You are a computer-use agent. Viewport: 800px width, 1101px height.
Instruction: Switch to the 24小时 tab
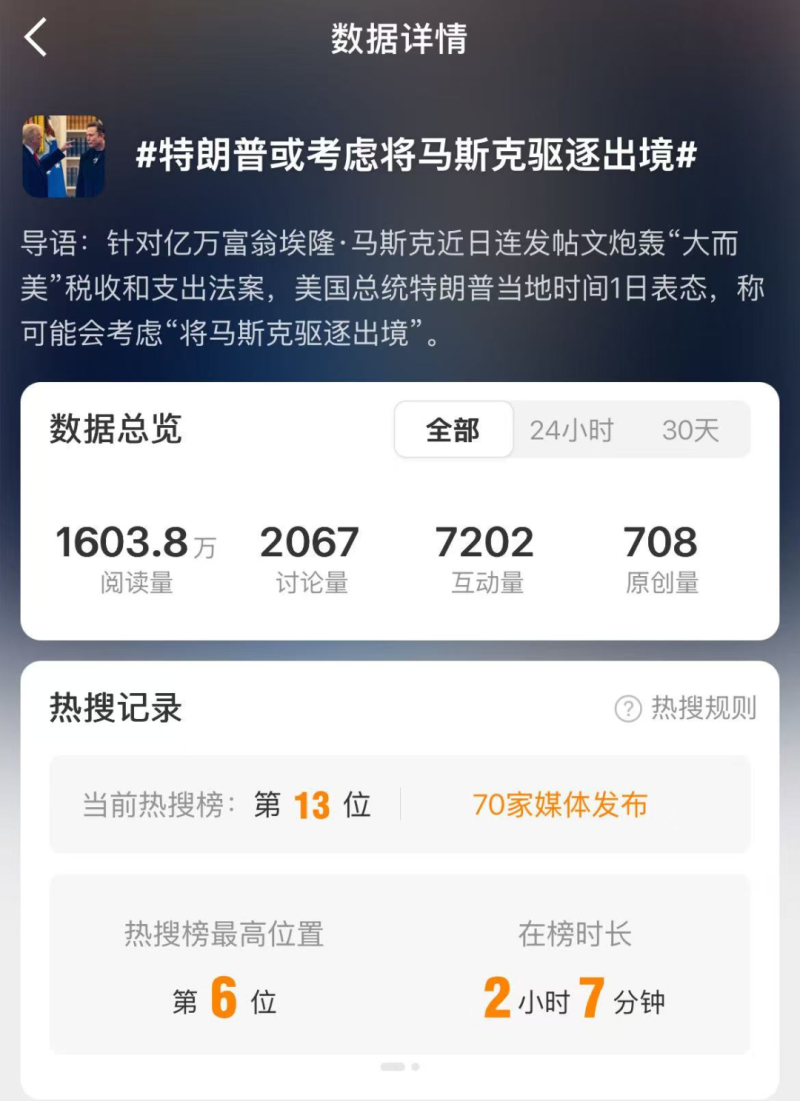point(571,430)
